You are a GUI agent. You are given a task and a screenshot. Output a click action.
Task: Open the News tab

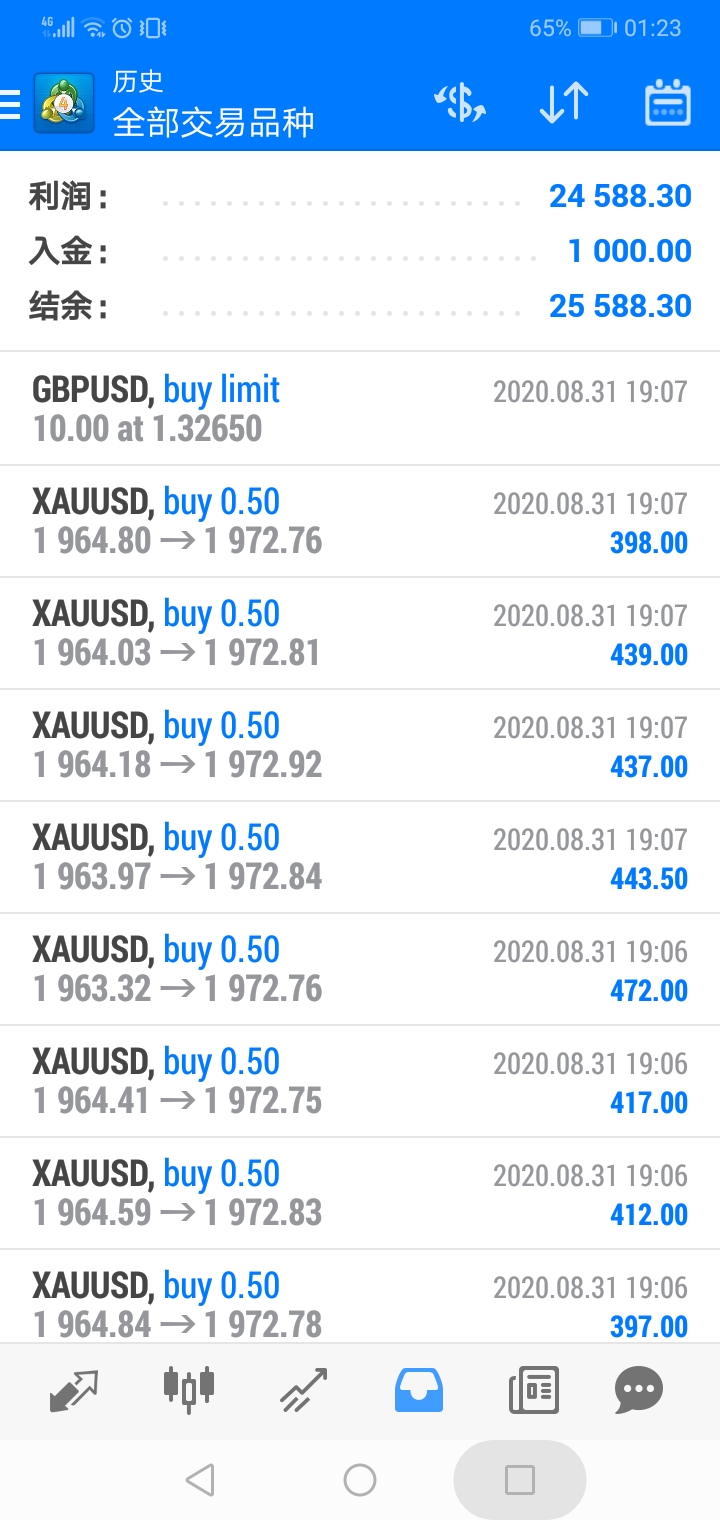[534, 1390]
